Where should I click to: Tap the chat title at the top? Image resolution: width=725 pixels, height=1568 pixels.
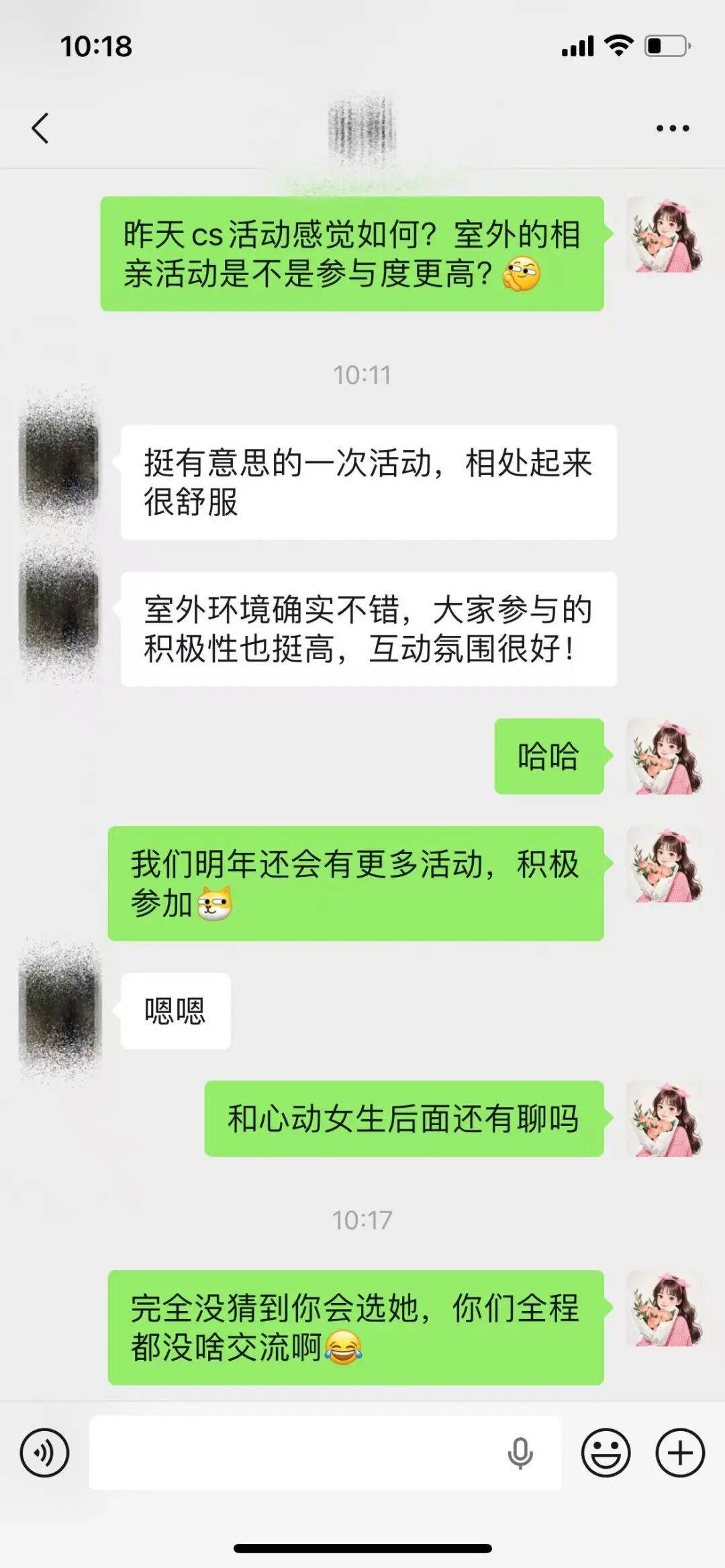click(x=362, y=127)
